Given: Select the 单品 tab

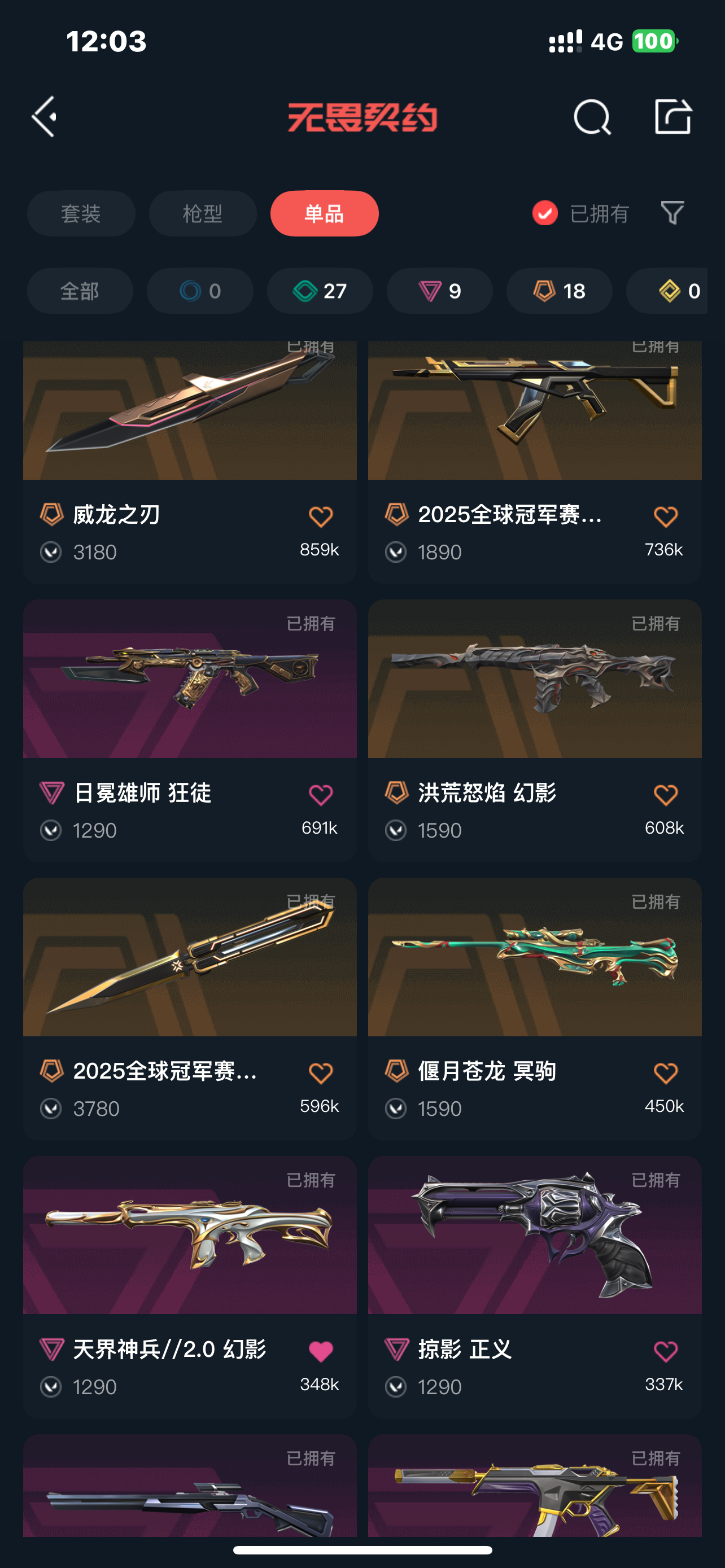Looking at the screenshot, I should point(325,214).
